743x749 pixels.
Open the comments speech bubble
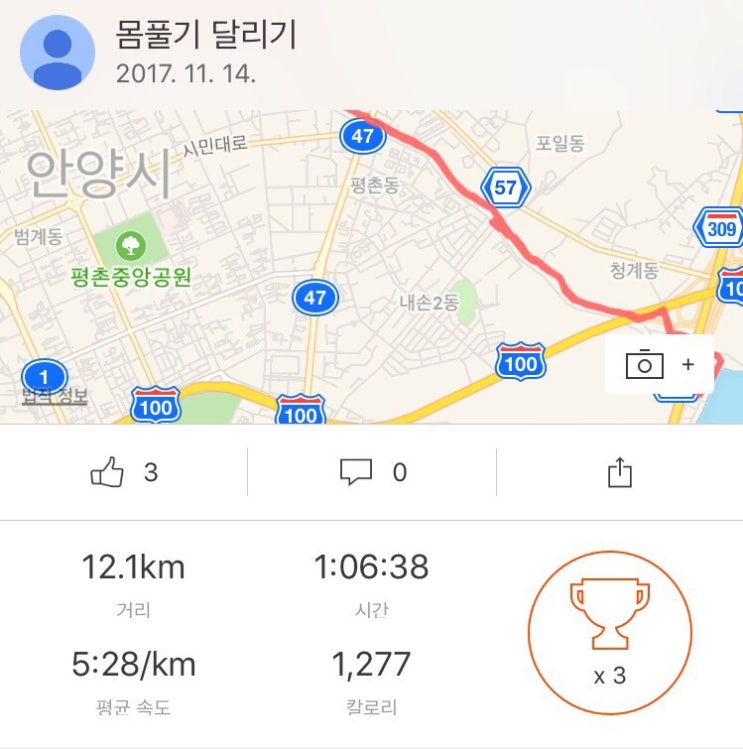(356, 472)
